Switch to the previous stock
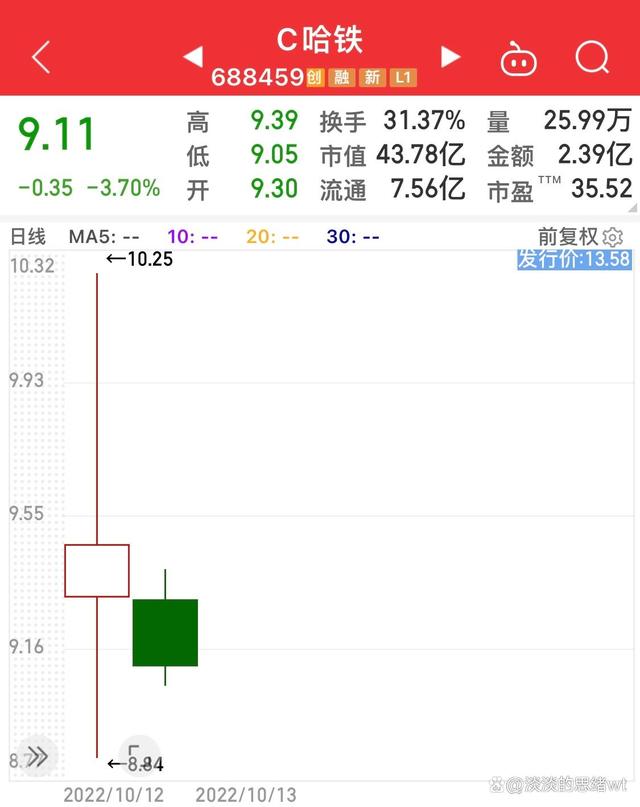640x807 pixels. point(193,56)
